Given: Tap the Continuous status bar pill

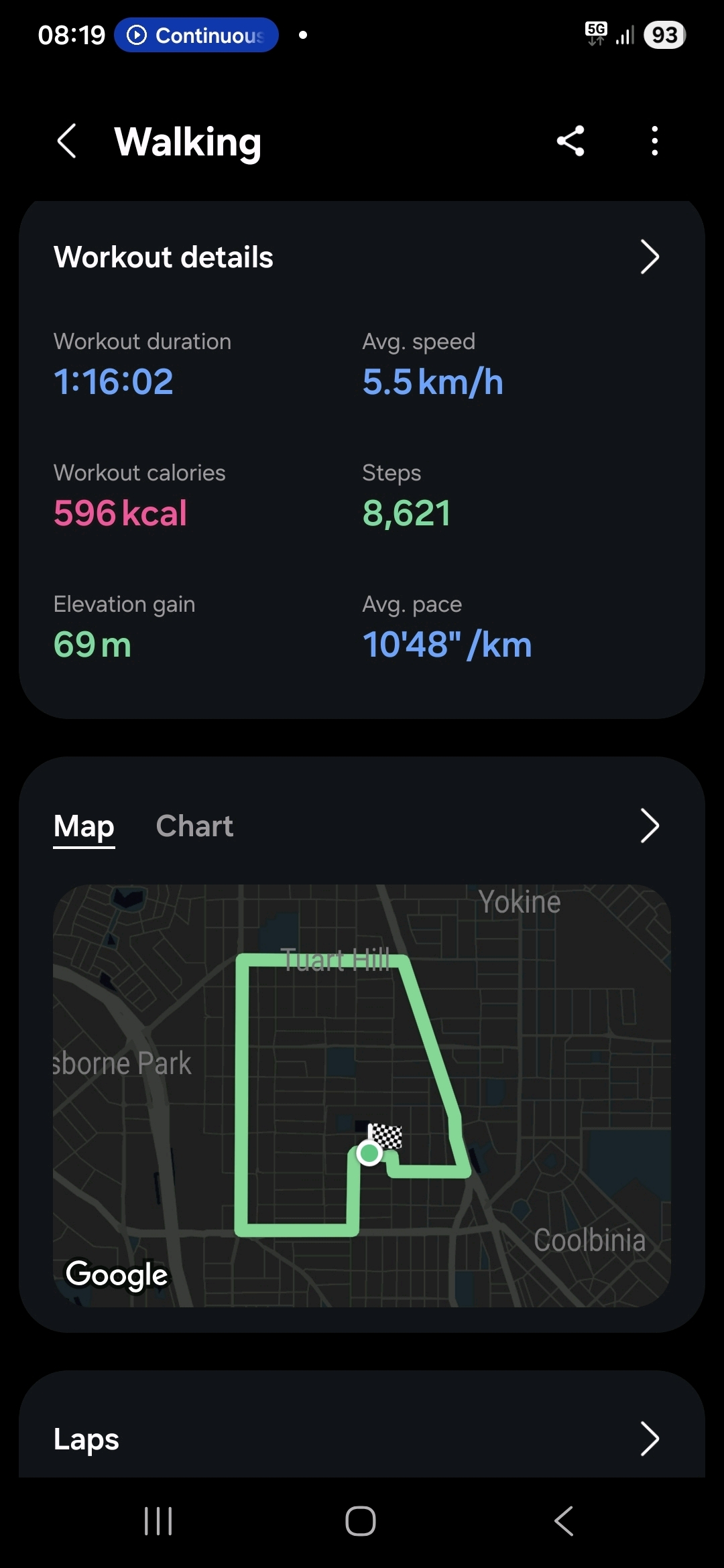Looking at the screenshot, I should 196,35.
